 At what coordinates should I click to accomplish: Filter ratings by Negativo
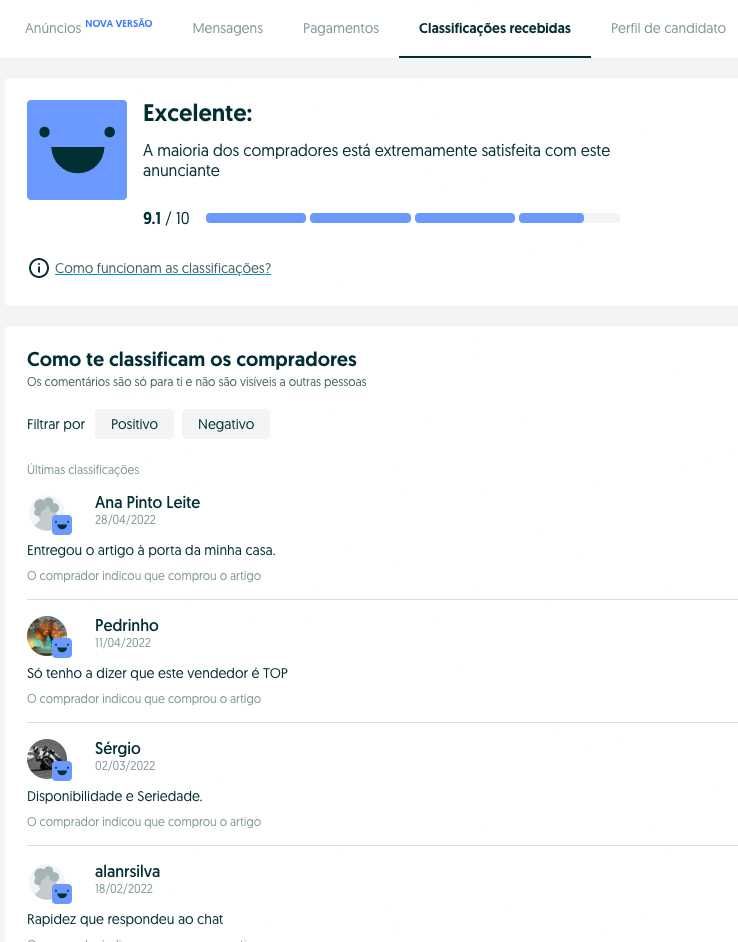pyautogui.click(x=226, y=424)
